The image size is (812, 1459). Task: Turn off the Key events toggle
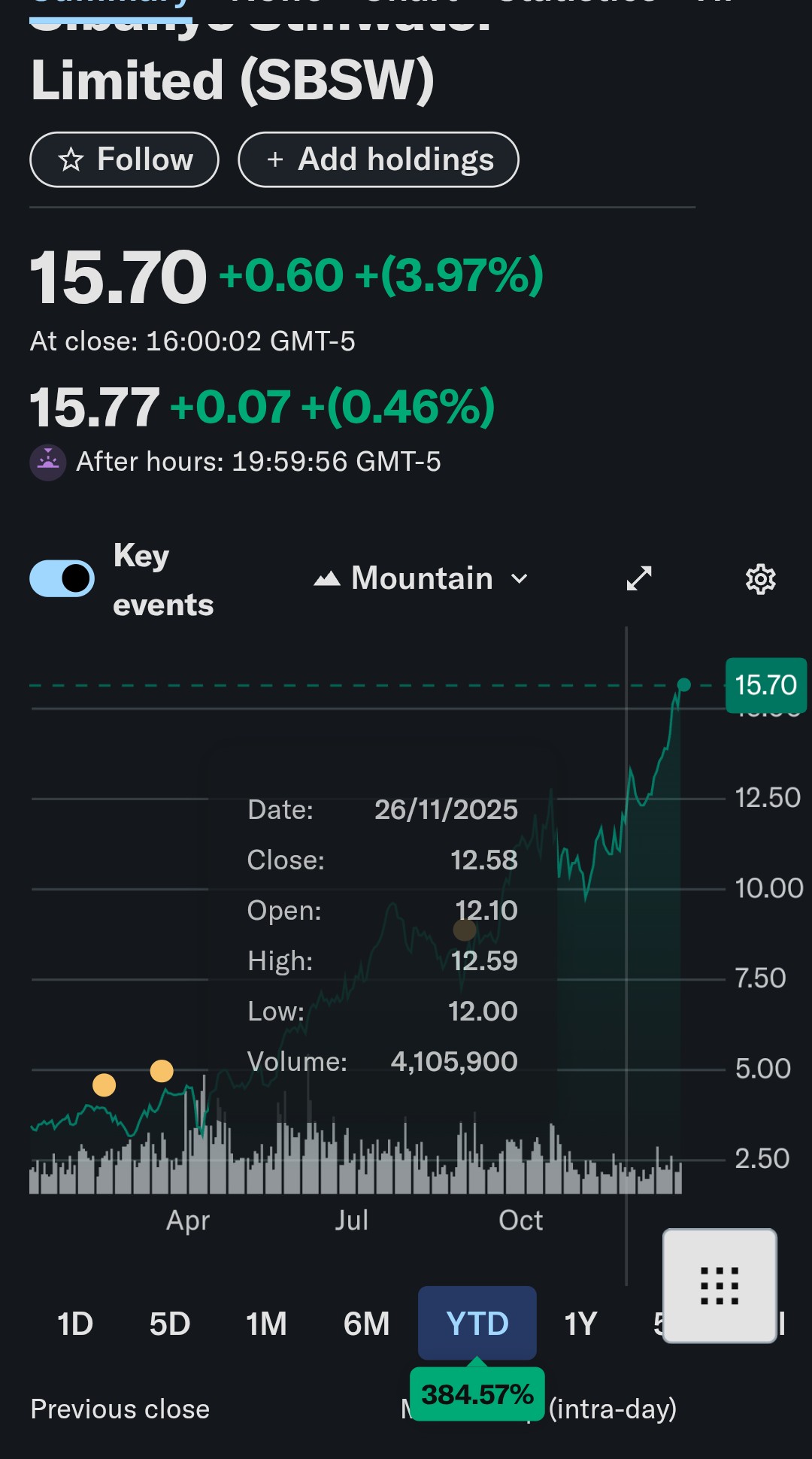pos(62,578)
